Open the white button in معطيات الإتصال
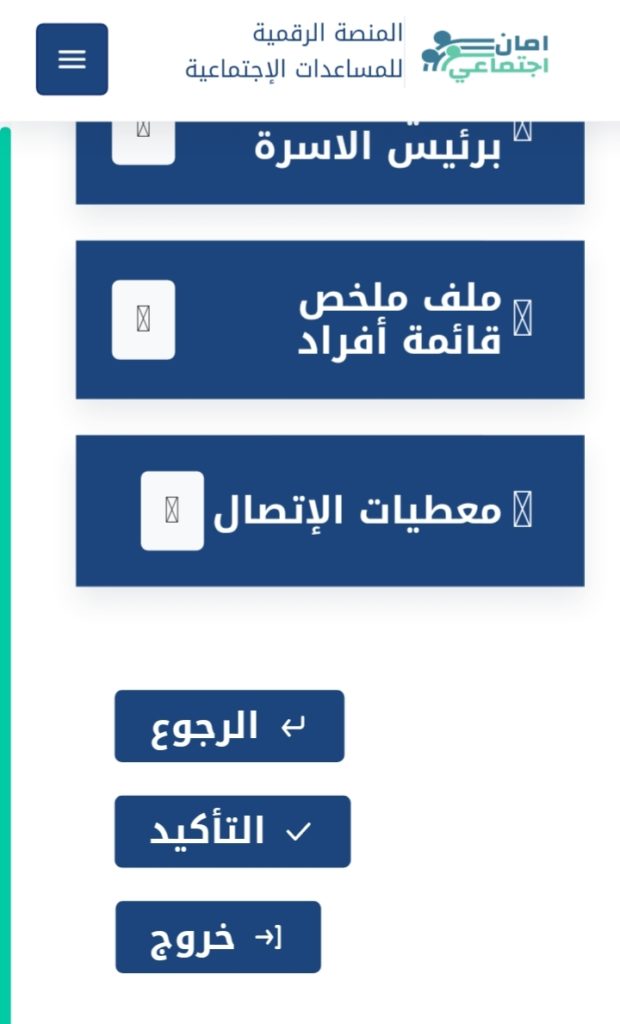This screenshot has height=1024, width=620. point(172,511)
